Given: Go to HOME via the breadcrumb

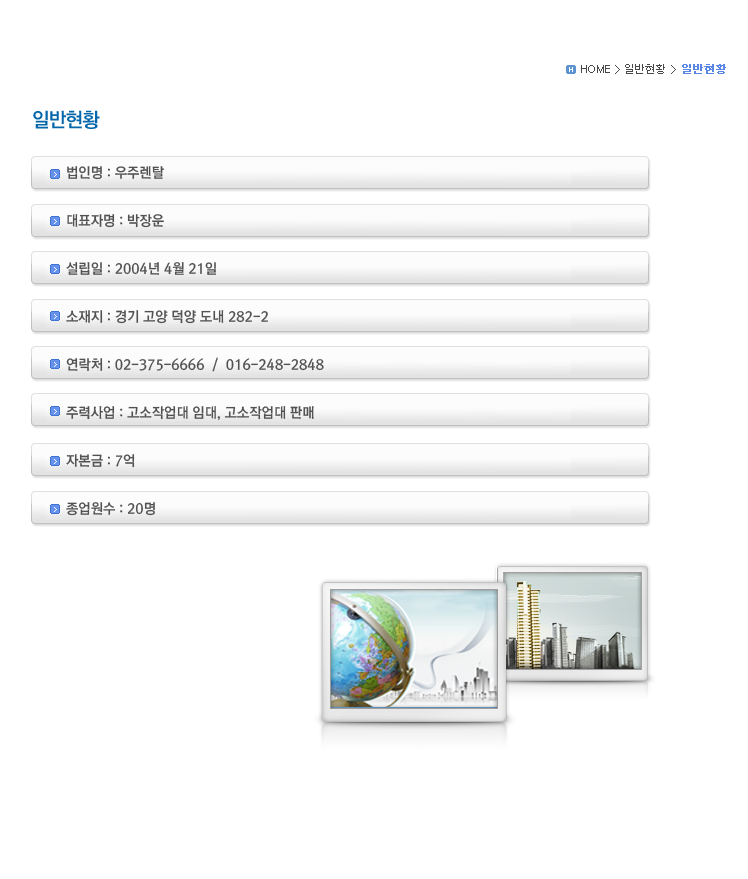Looking at the screenshot, I should pos(594,69).
